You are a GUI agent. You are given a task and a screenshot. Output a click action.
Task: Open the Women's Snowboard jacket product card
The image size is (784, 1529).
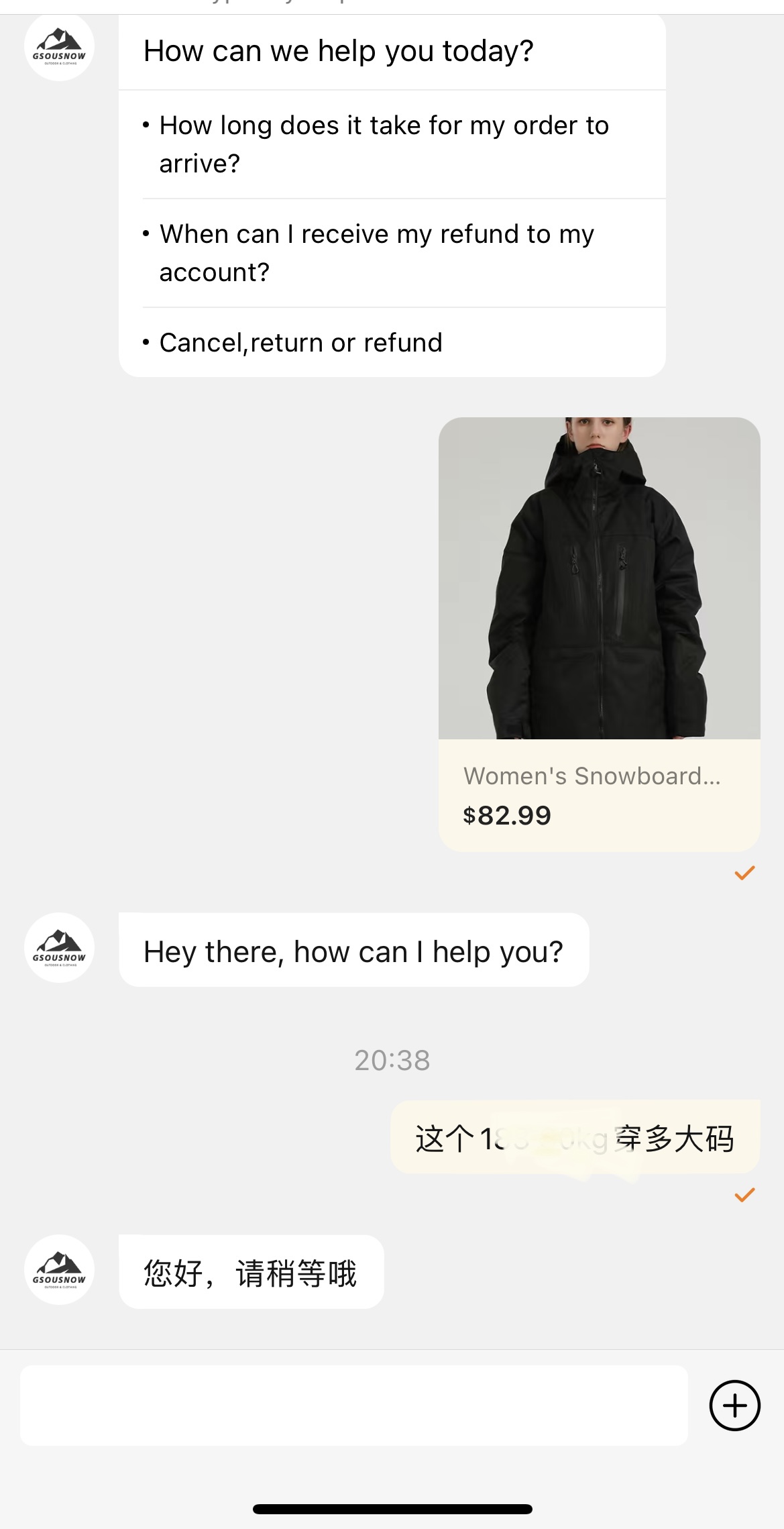(599, 633)
